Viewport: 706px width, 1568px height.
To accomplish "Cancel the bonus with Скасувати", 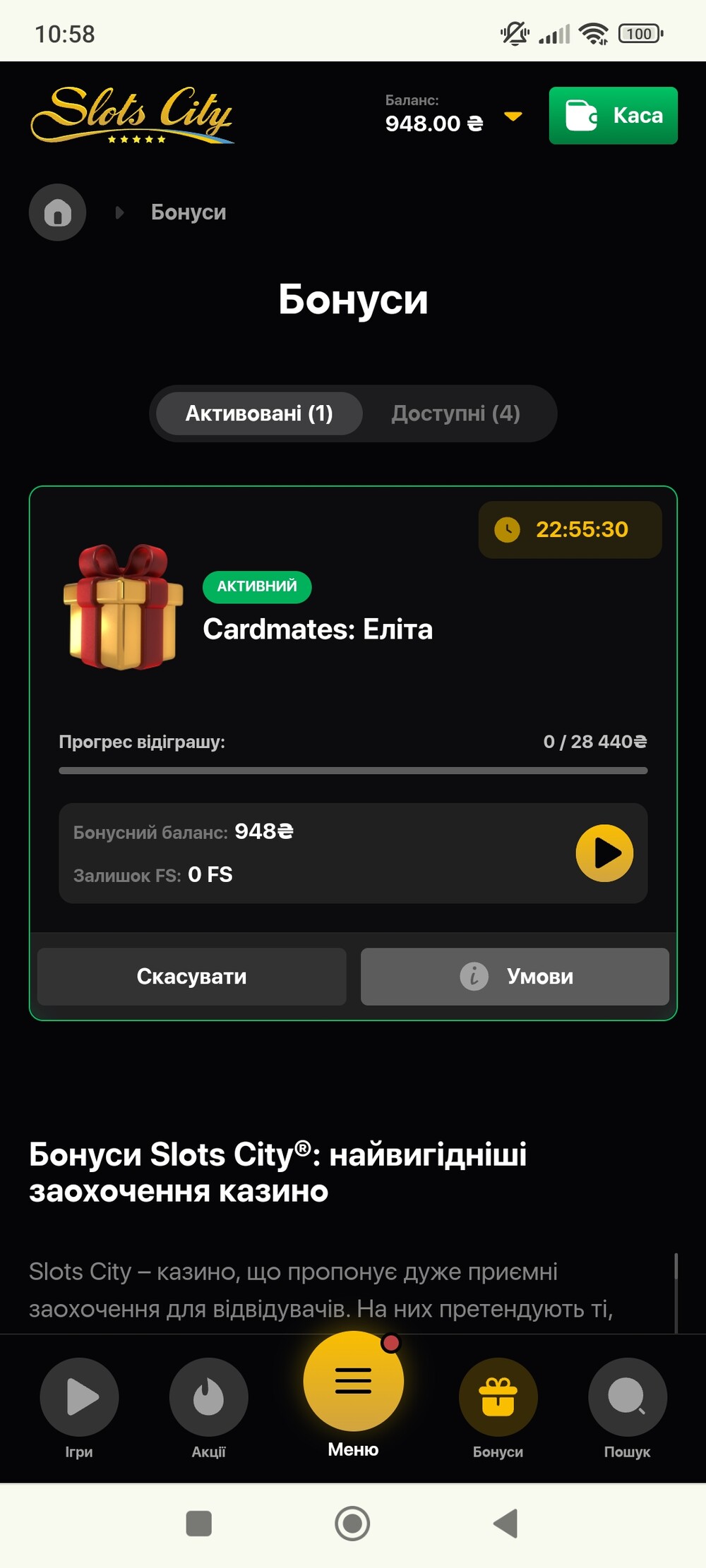I will coord(191,977).
